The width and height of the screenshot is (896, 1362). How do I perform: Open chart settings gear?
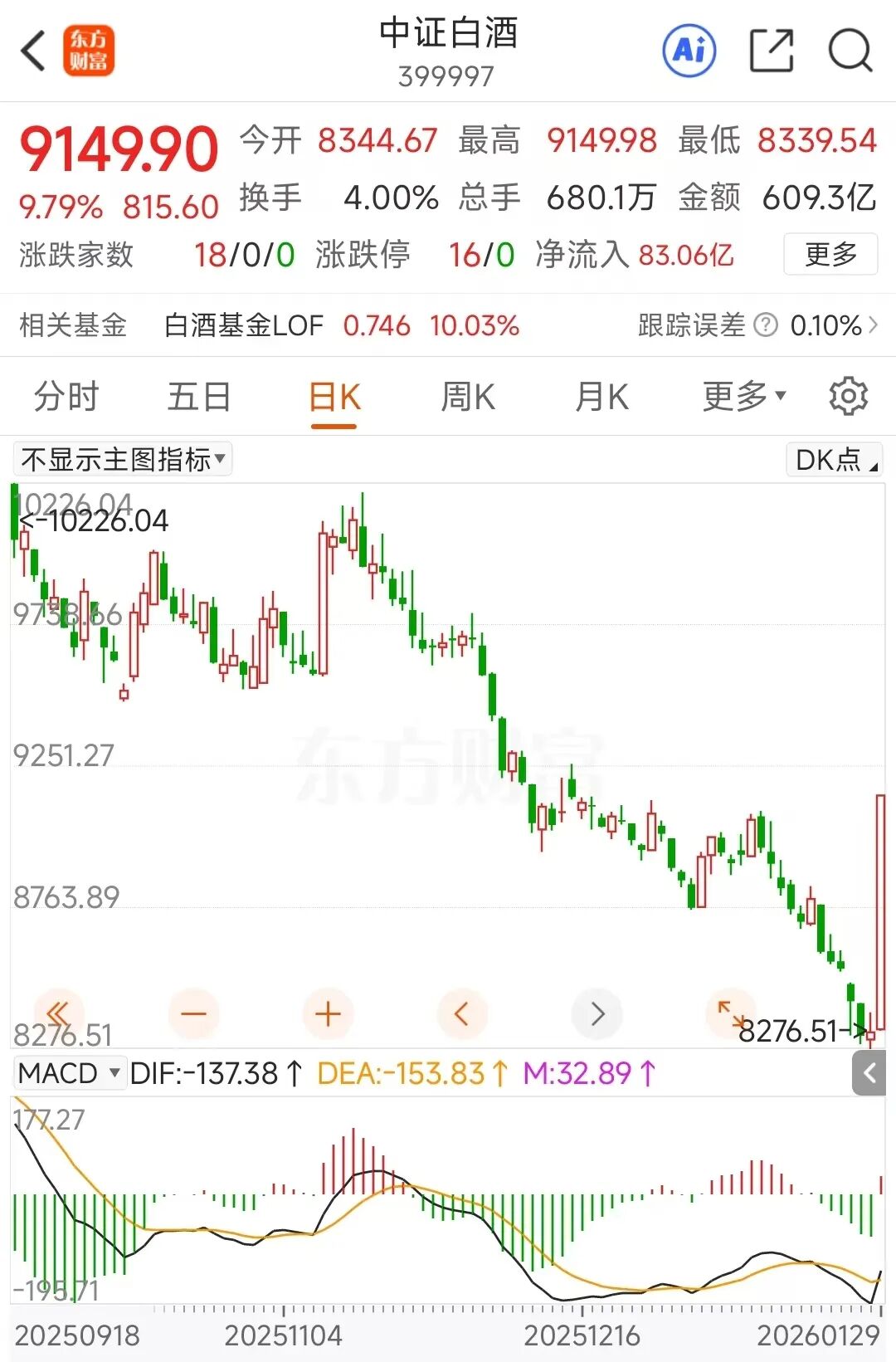[848, 397]
